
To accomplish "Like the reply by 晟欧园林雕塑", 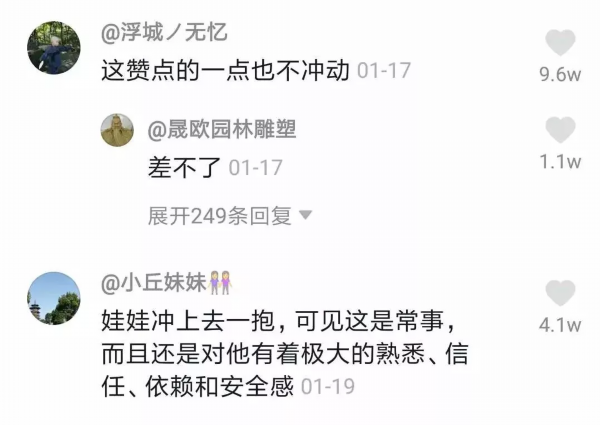I will (x=560, y=129).
